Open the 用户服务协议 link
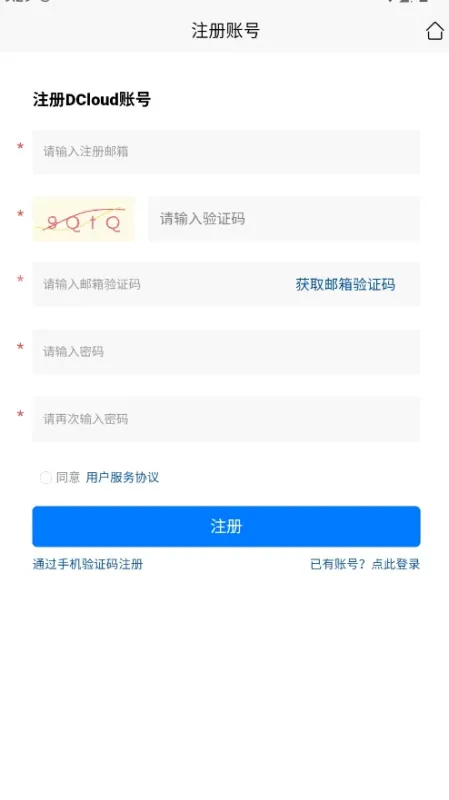This screenshot has height=800, width=449. pyautogui.click(x=122, y=478)
